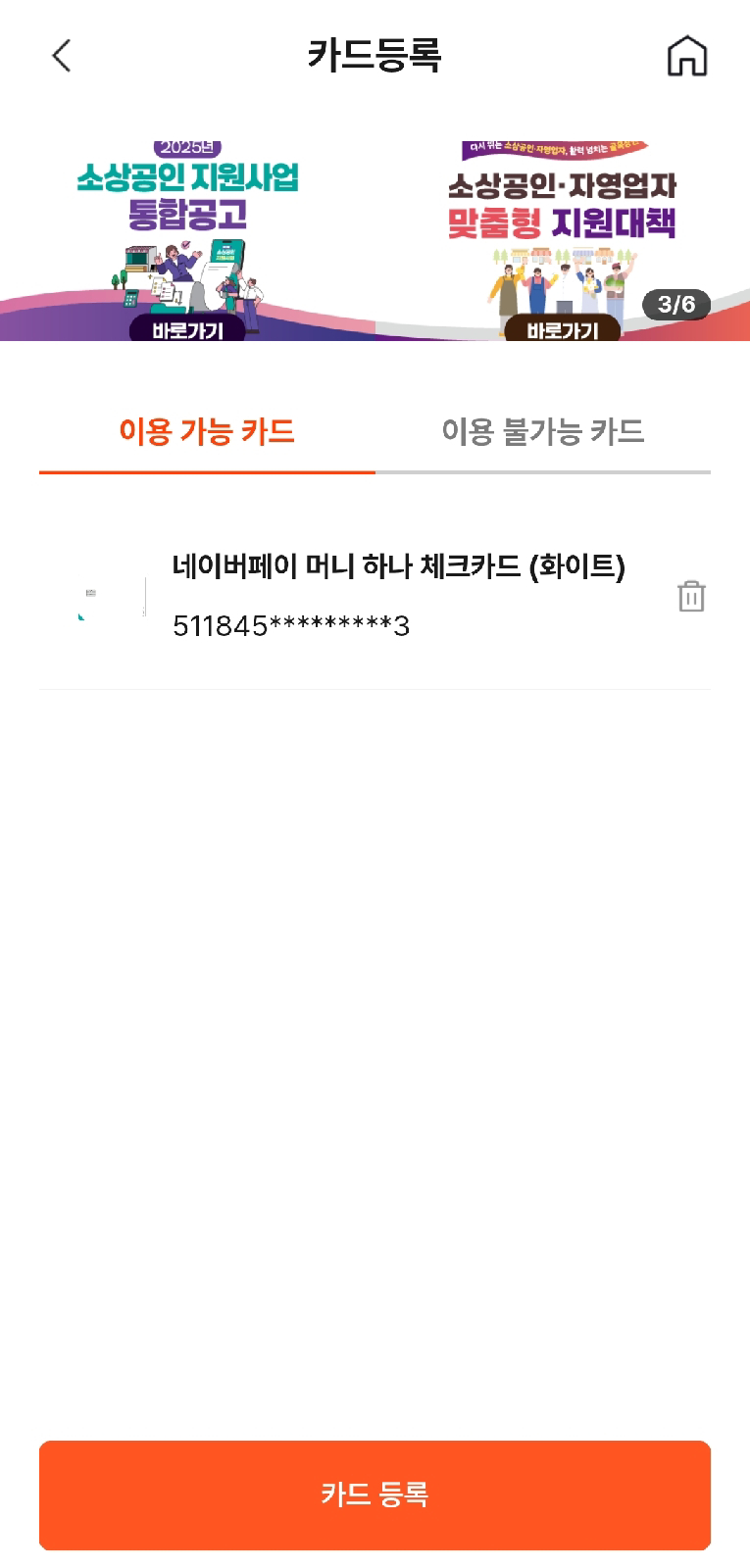Switch to the 이용 불가능 카드 tab
The height and width of the screenshot is (1568, 750).
[x=543, y=432]
